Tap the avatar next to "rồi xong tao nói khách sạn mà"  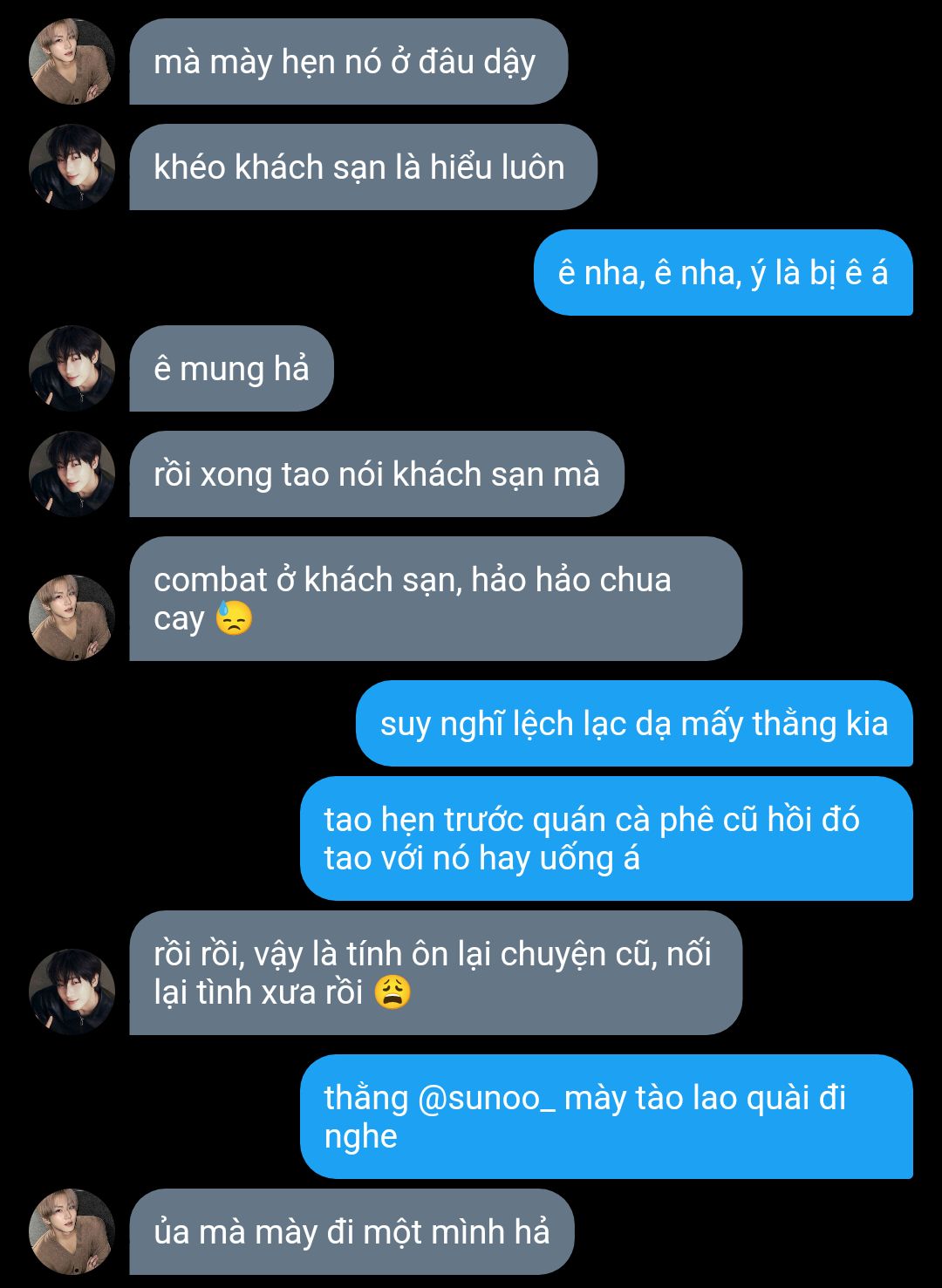(x=72, y=474)
